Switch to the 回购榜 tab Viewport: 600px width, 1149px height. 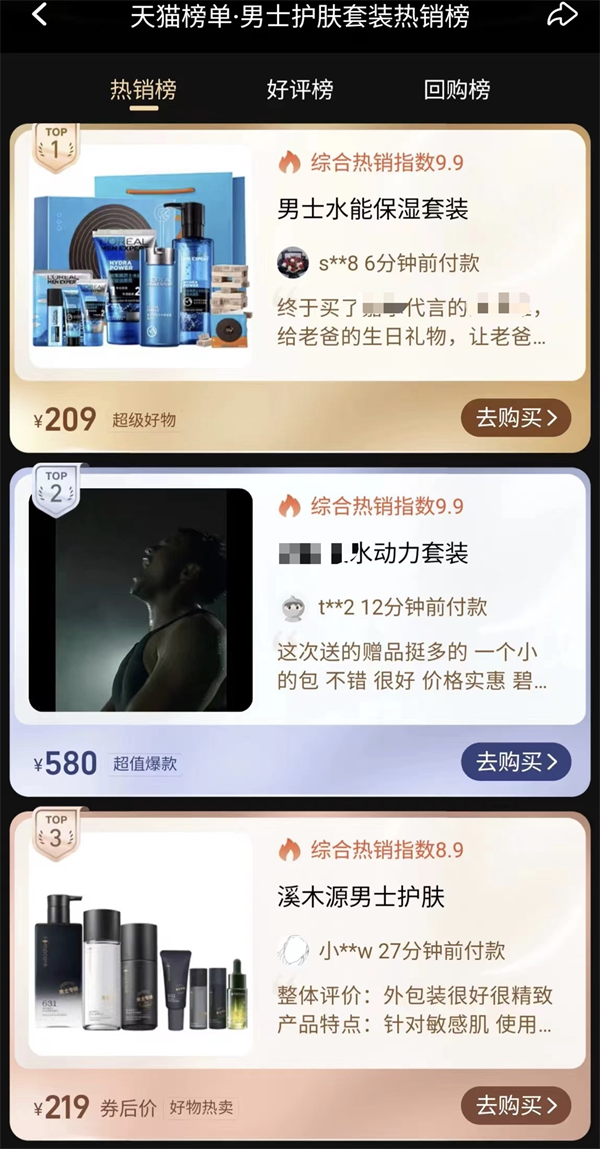click(457, 90)
